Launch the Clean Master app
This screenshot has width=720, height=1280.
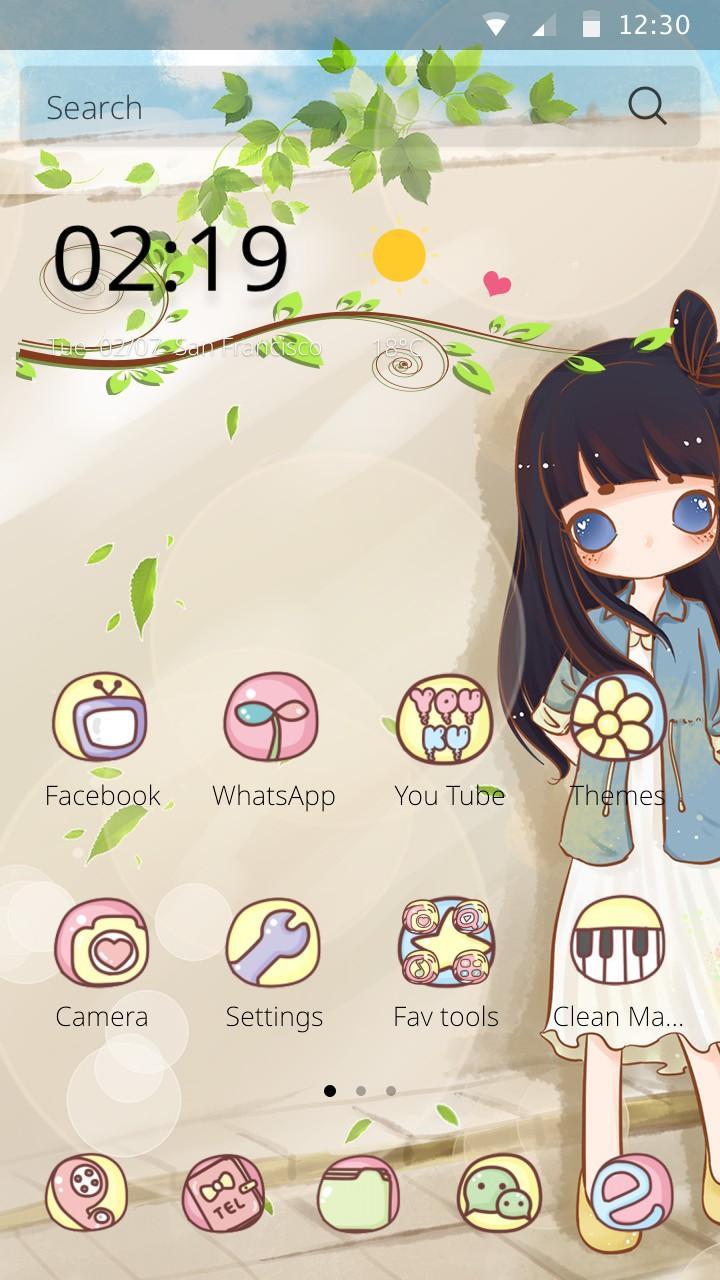[x=617, y=941]
